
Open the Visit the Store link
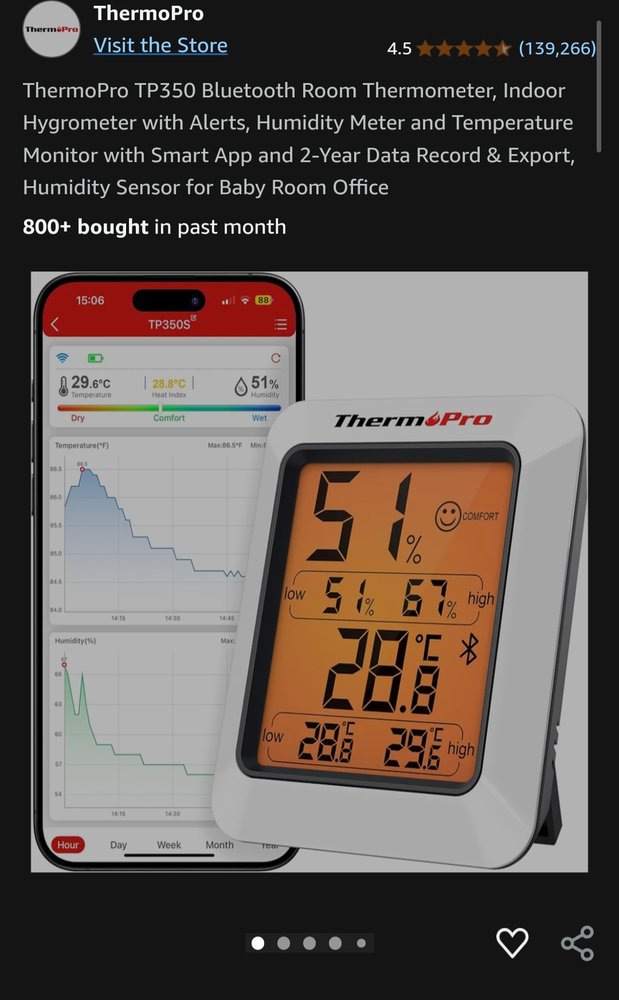(x=160, y=45)
